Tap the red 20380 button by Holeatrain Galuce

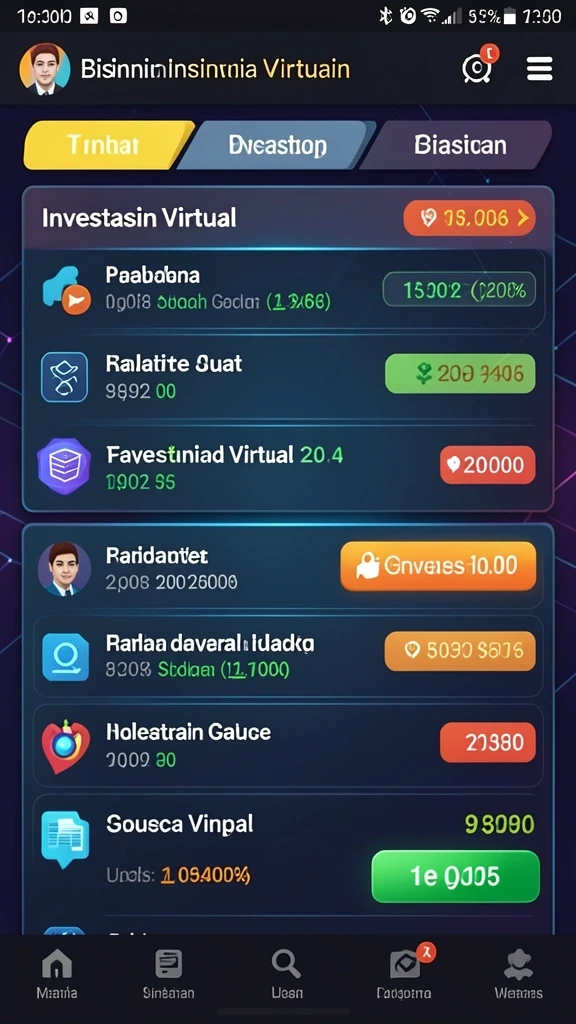(488, 743)
